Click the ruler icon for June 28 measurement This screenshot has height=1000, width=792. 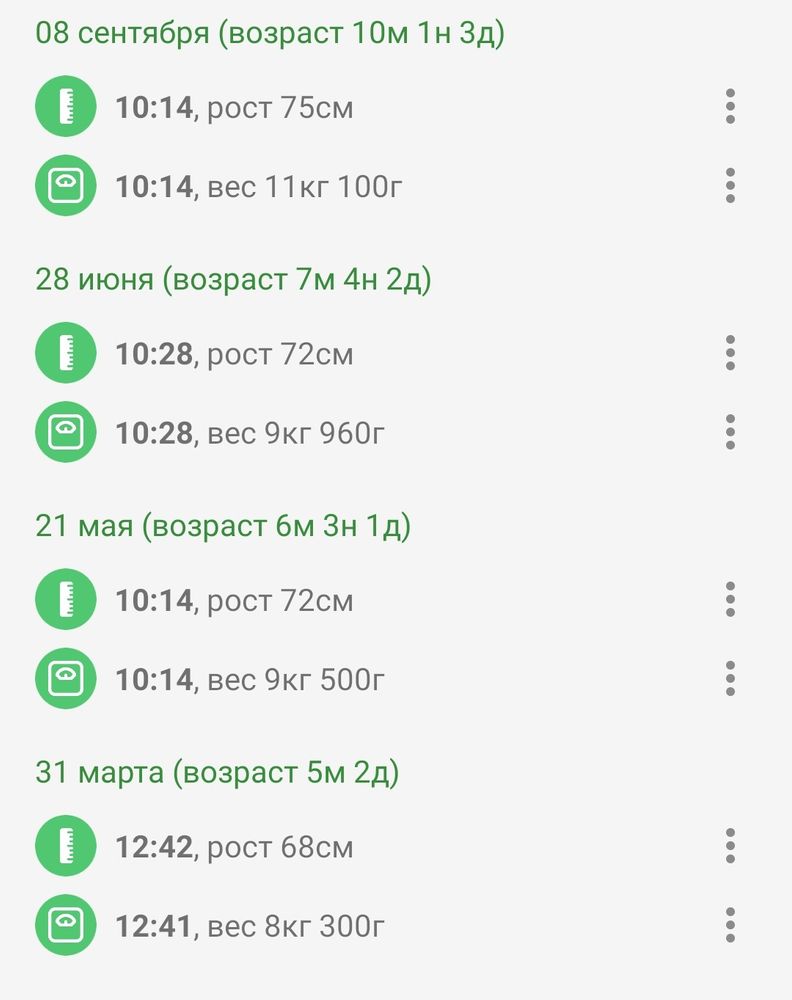(x=65, y=352)
